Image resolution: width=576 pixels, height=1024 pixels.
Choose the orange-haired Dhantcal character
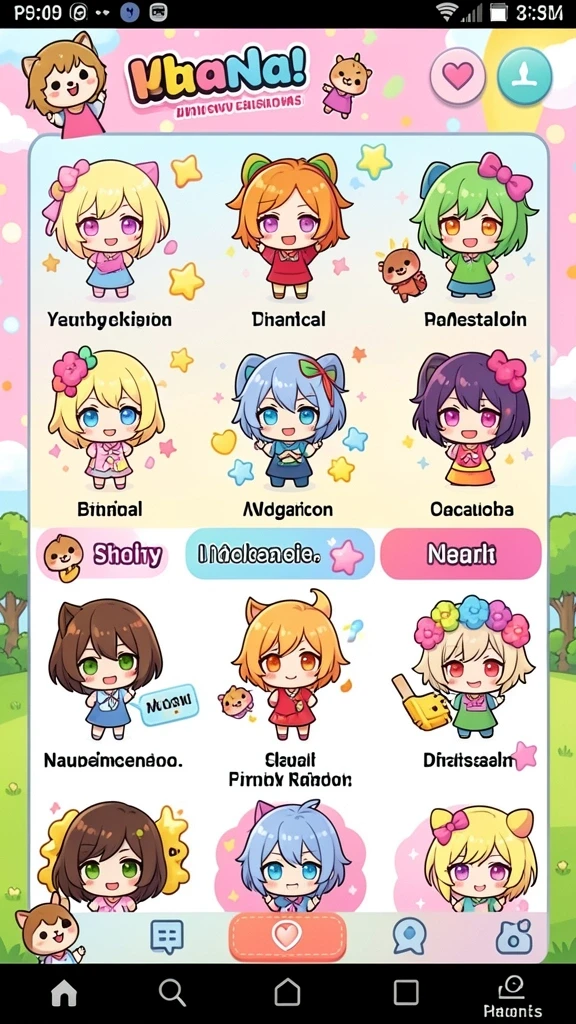click(289, 242)
